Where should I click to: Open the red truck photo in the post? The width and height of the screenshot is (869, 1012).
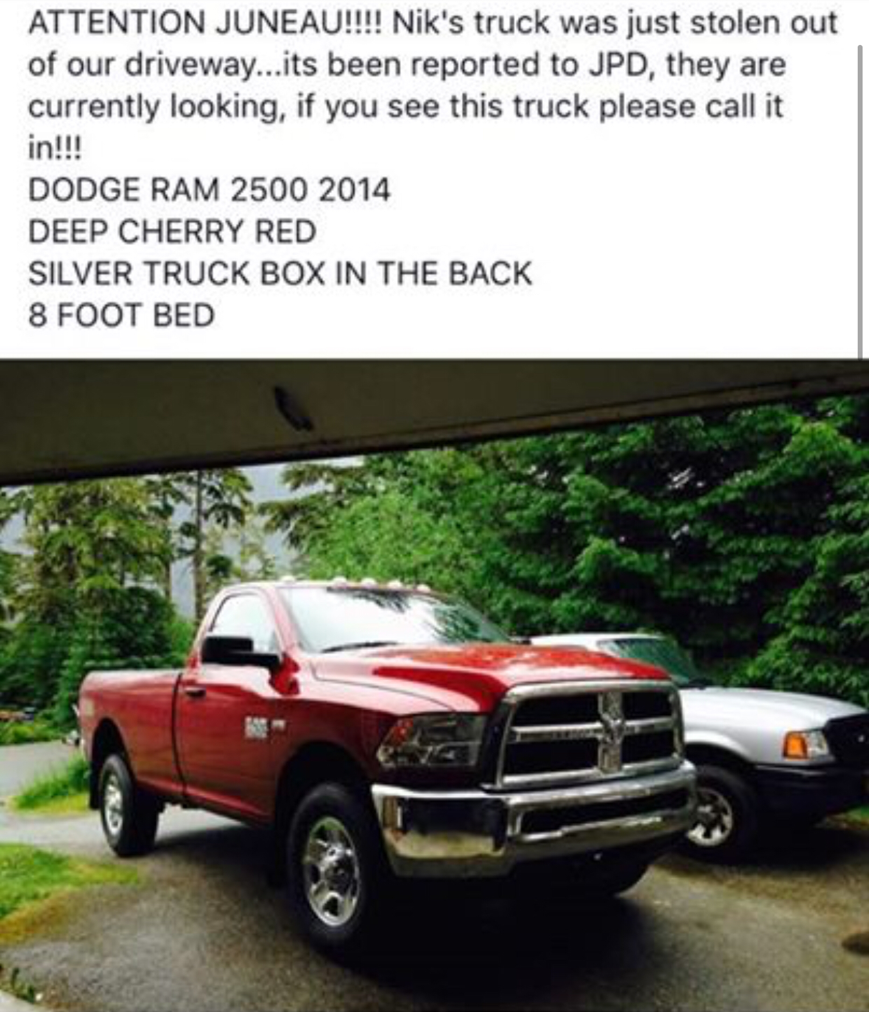[434, 685]
